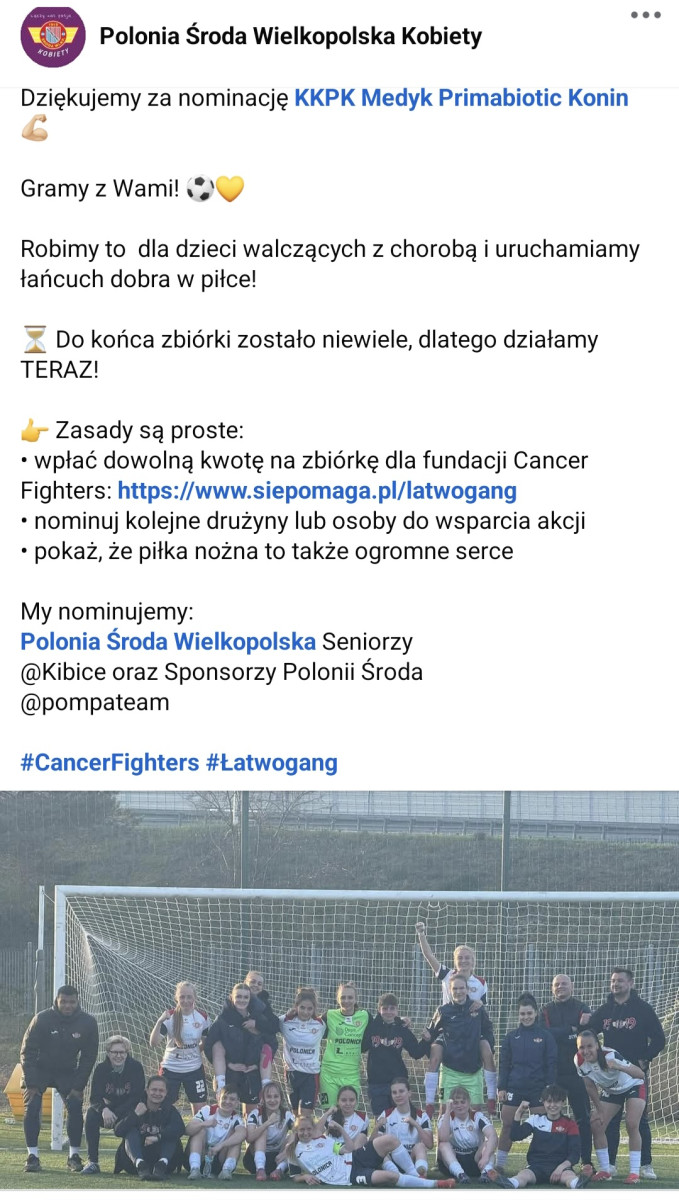The width and height of the screenshot is (679, 1200).
Task: Open the post's three-dot overflow menu
Action: coord(645,15)
